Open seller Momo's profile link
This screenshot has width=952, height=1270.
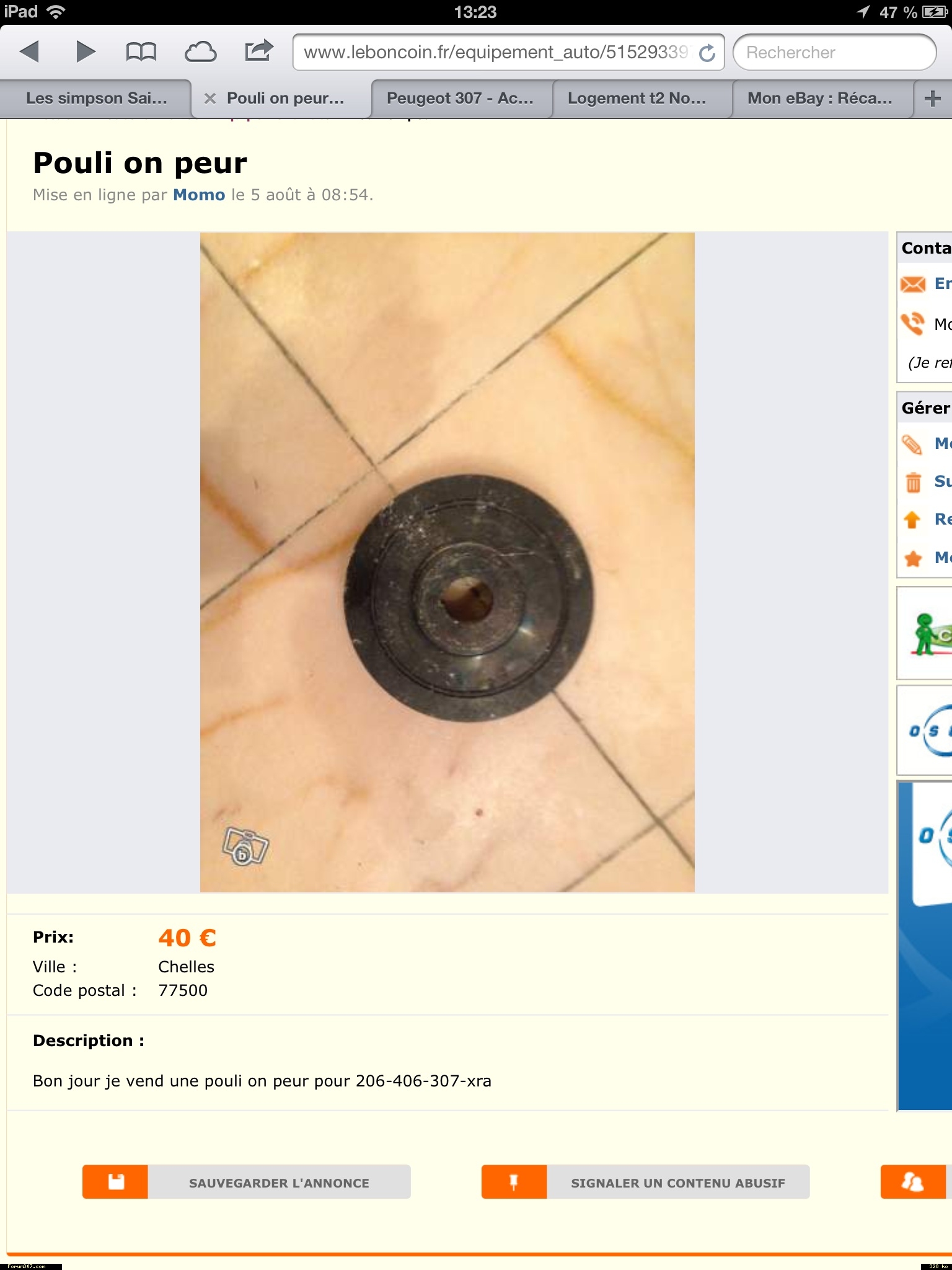199,195
